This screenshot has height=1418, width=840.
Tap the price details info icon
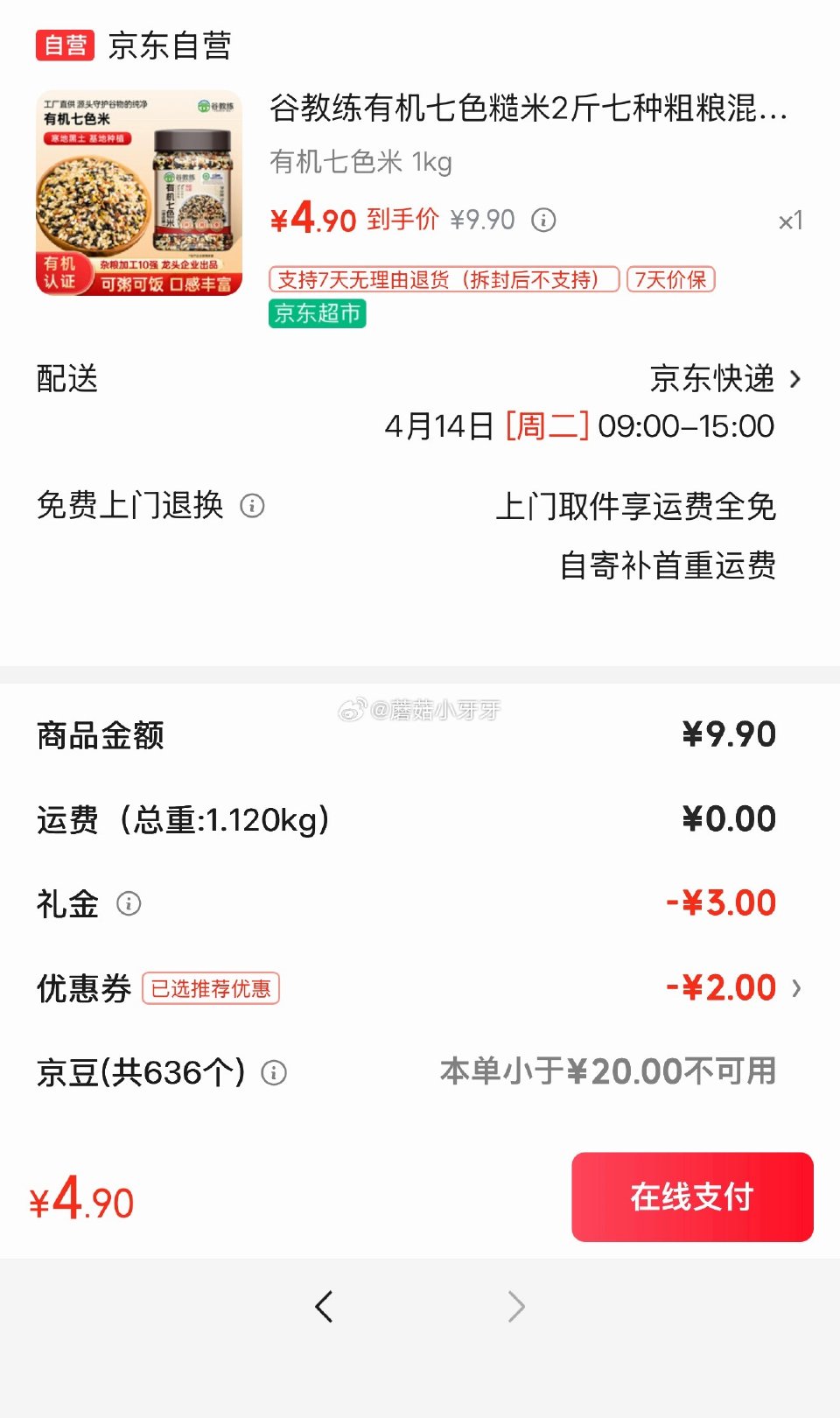tap(544, 221)
